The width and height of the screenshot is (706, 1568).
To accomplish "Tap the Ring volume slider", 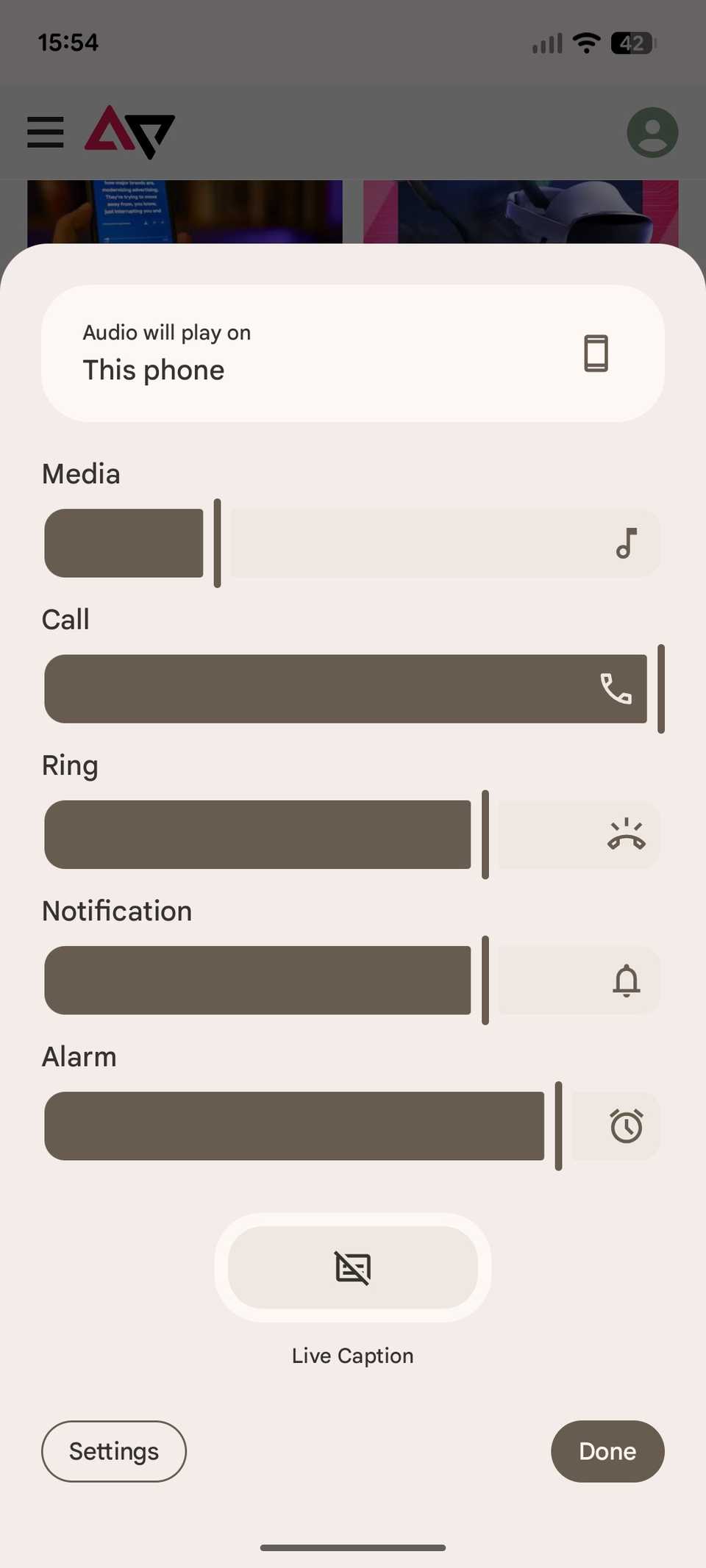I will tap(352, 834).
